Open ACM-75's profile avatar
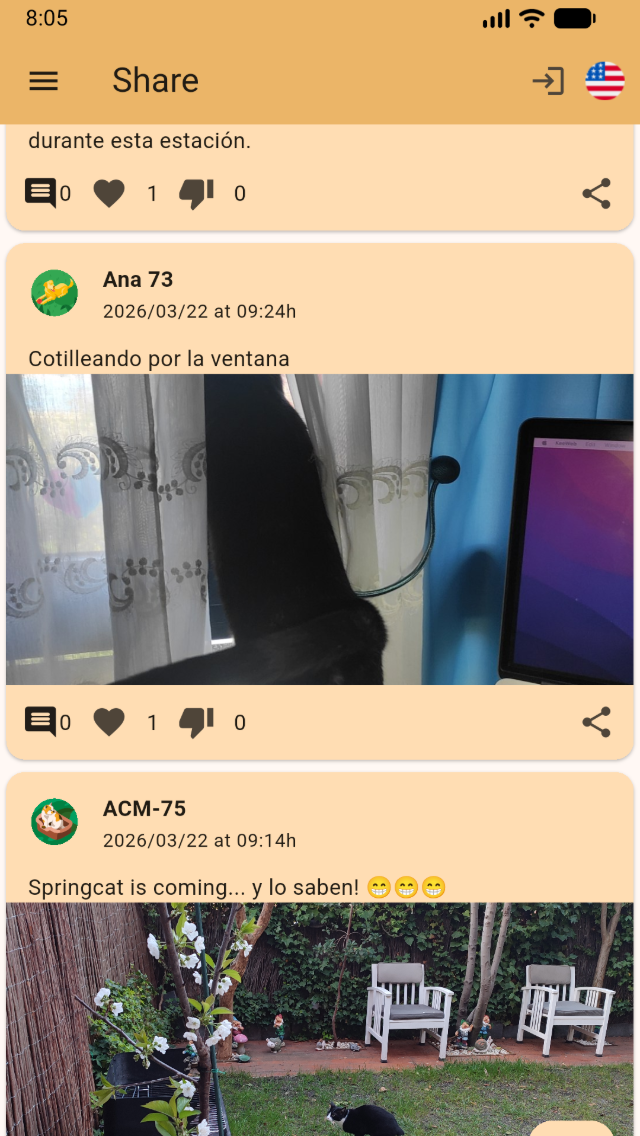Image resolution: width=640 pixels, height=1136 pixels. click(55, 822)
